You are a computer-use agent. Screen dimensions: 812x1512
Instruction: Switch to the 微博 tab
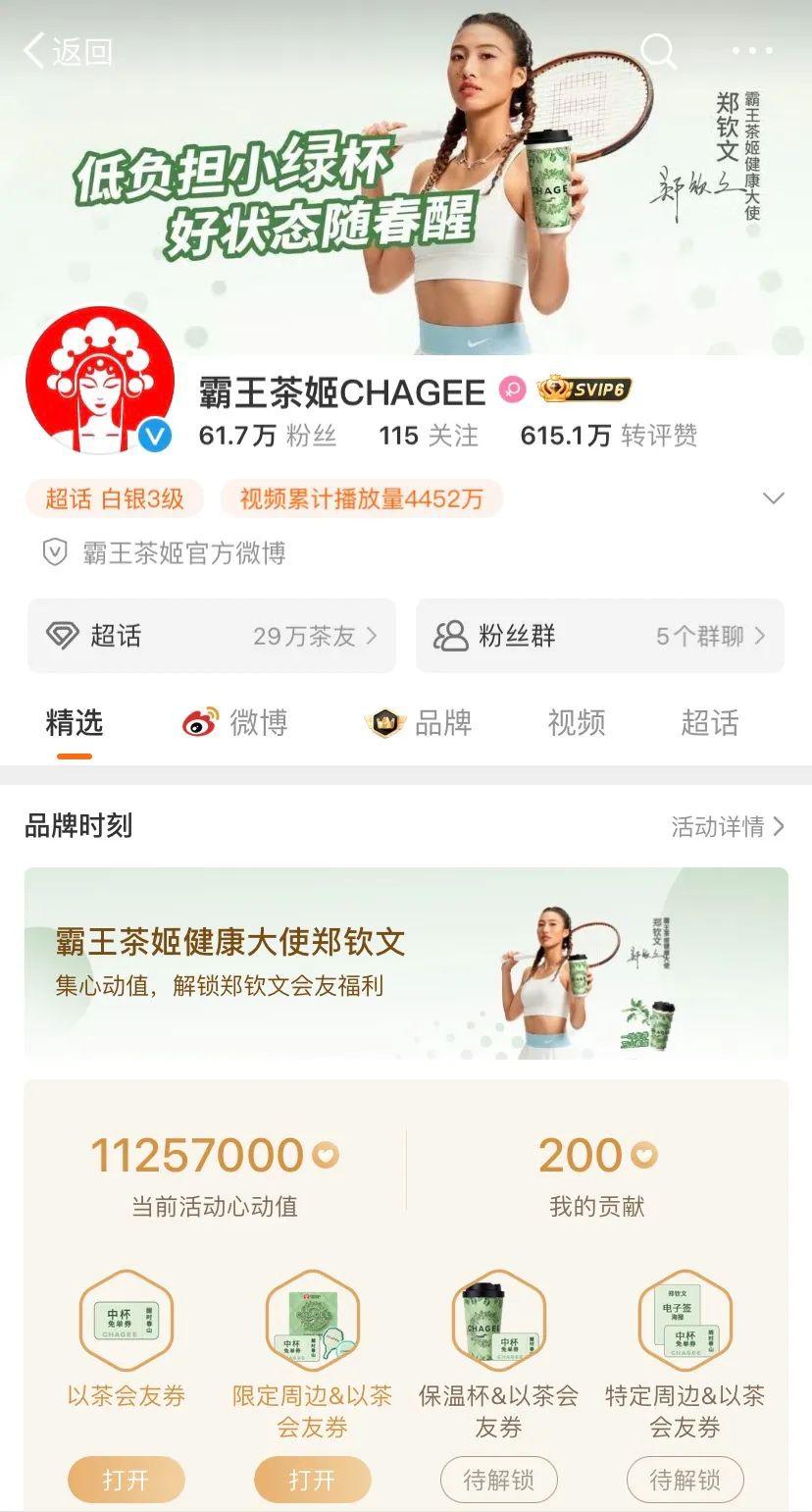[x=235, y=724]
